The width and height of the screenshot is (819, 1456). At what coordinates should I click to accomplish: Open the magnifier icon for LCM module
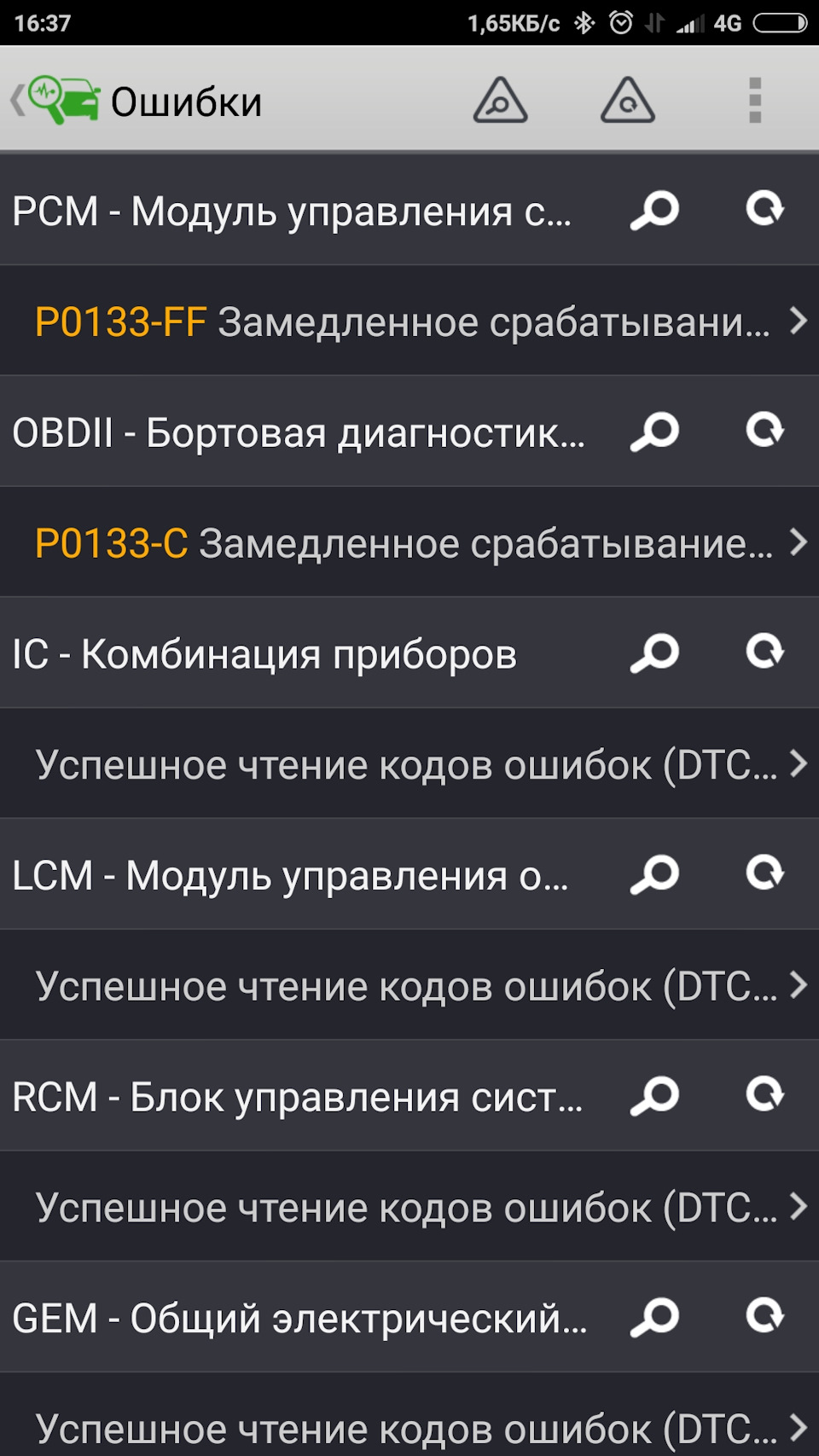point(654,876)
